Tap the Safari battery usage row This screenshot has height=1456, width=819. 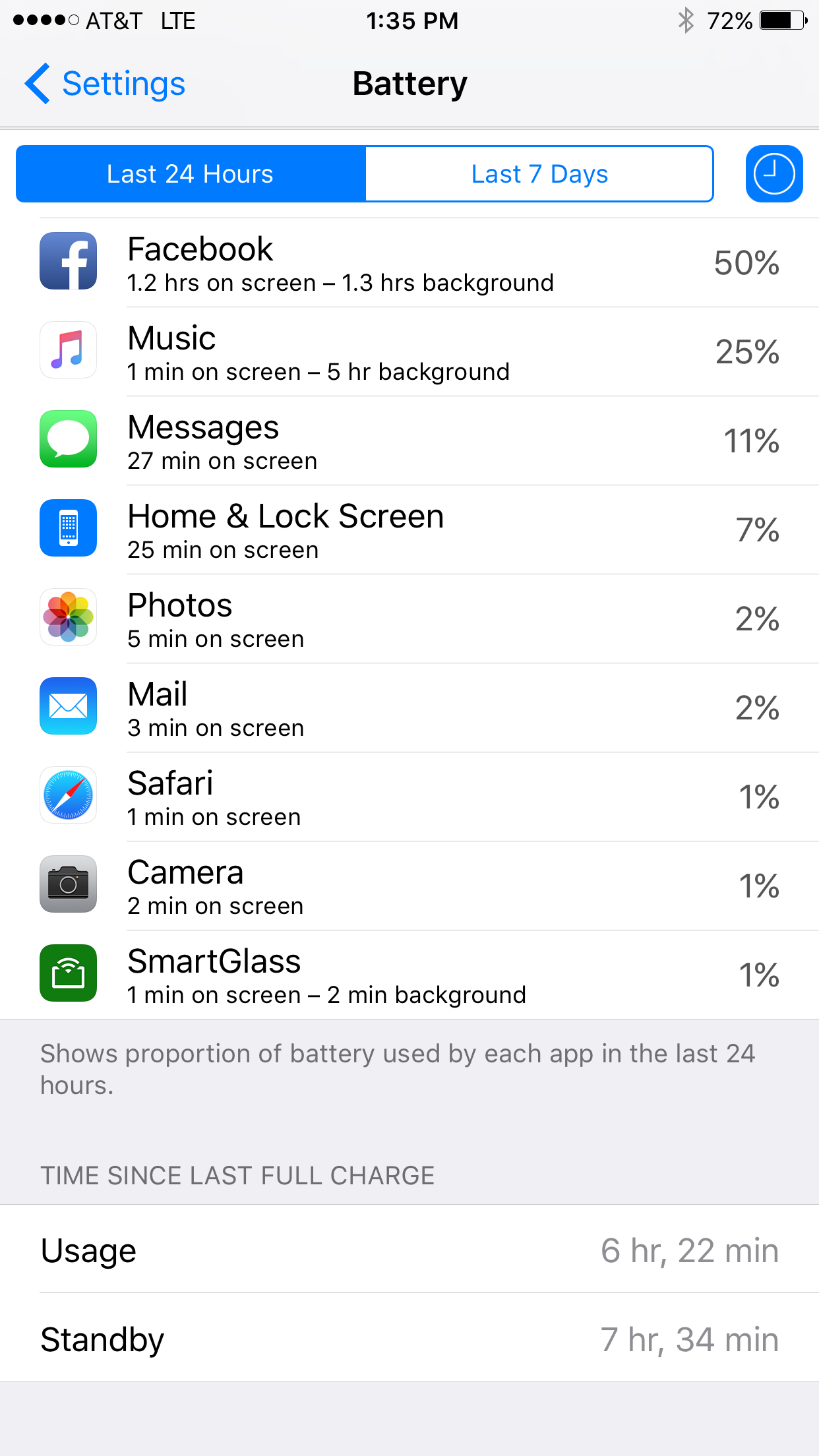coord(409,797)
